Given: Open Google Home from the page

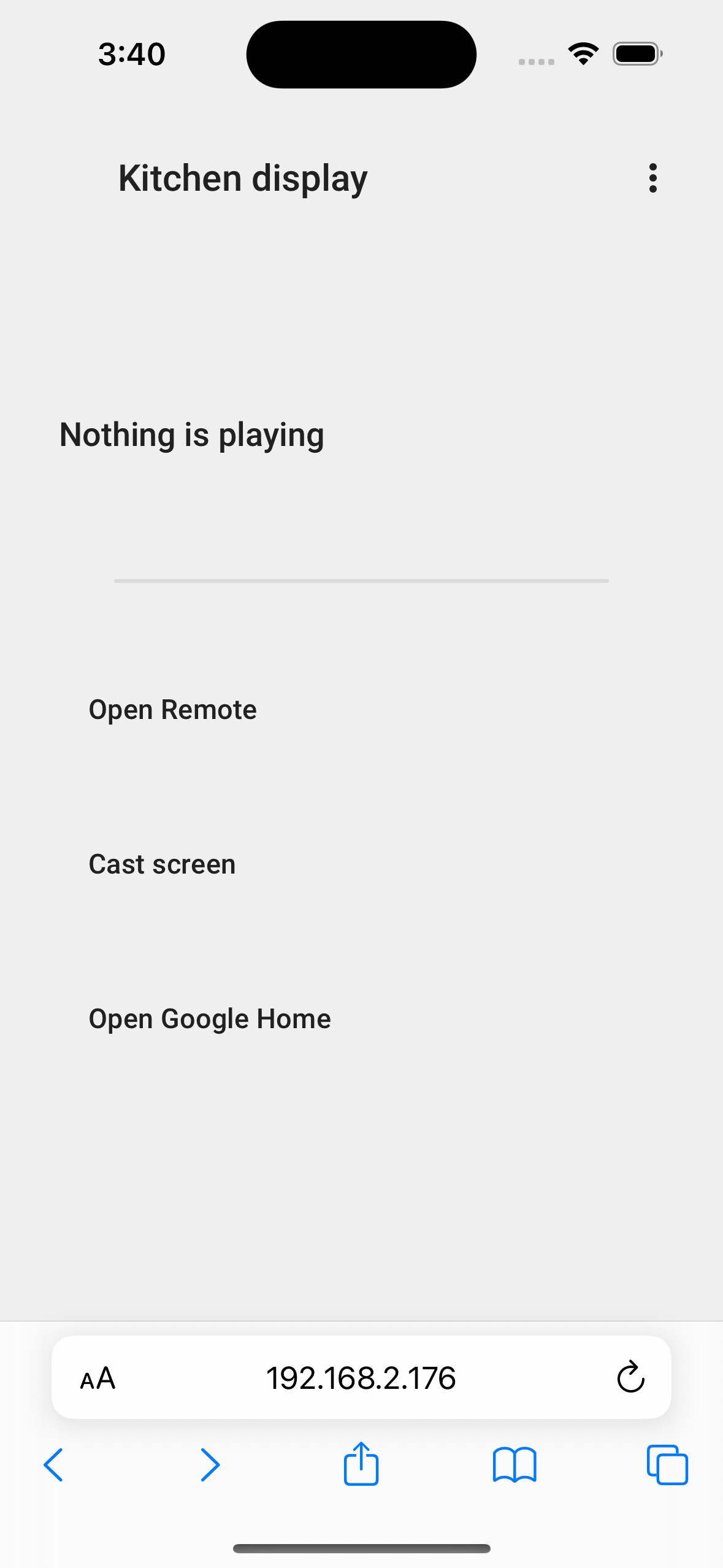Looking at the screenshot, I should point(209,1018).
